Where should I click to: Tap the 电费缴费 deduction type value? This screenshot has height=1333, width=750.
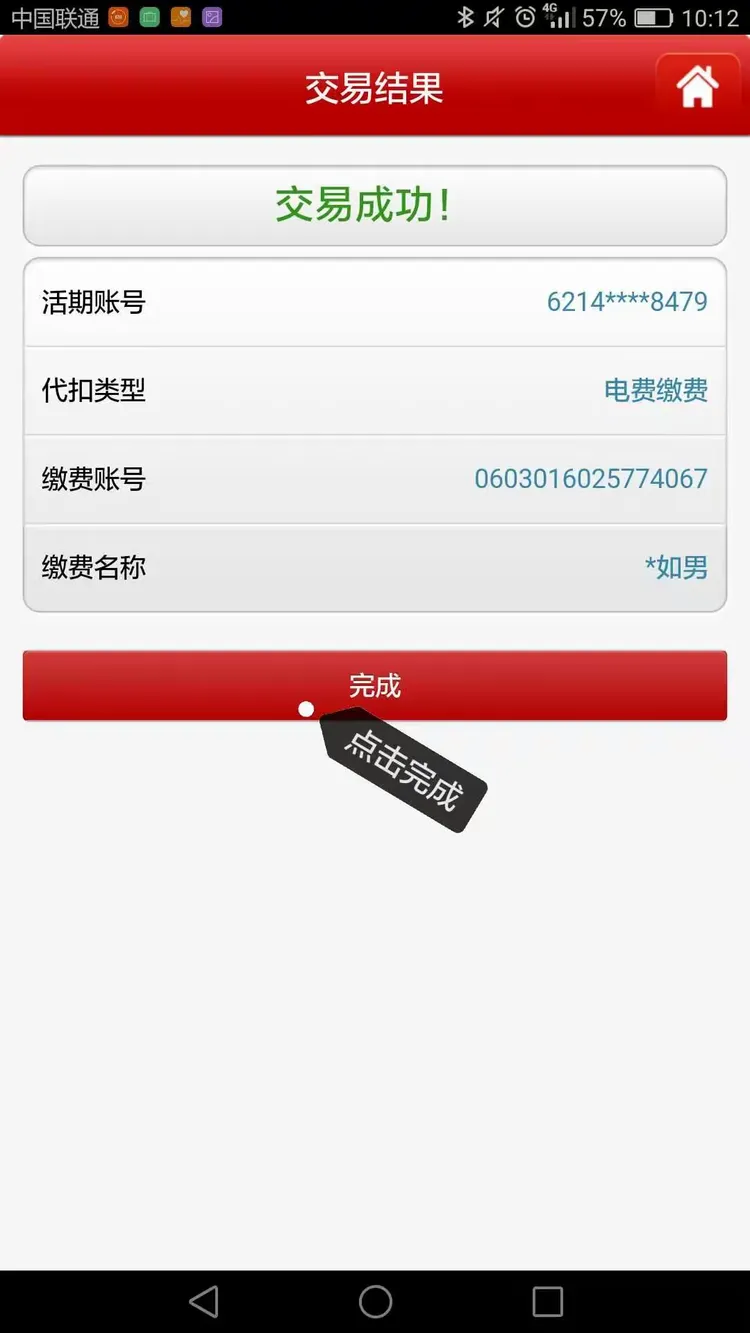tap(657, 390)
